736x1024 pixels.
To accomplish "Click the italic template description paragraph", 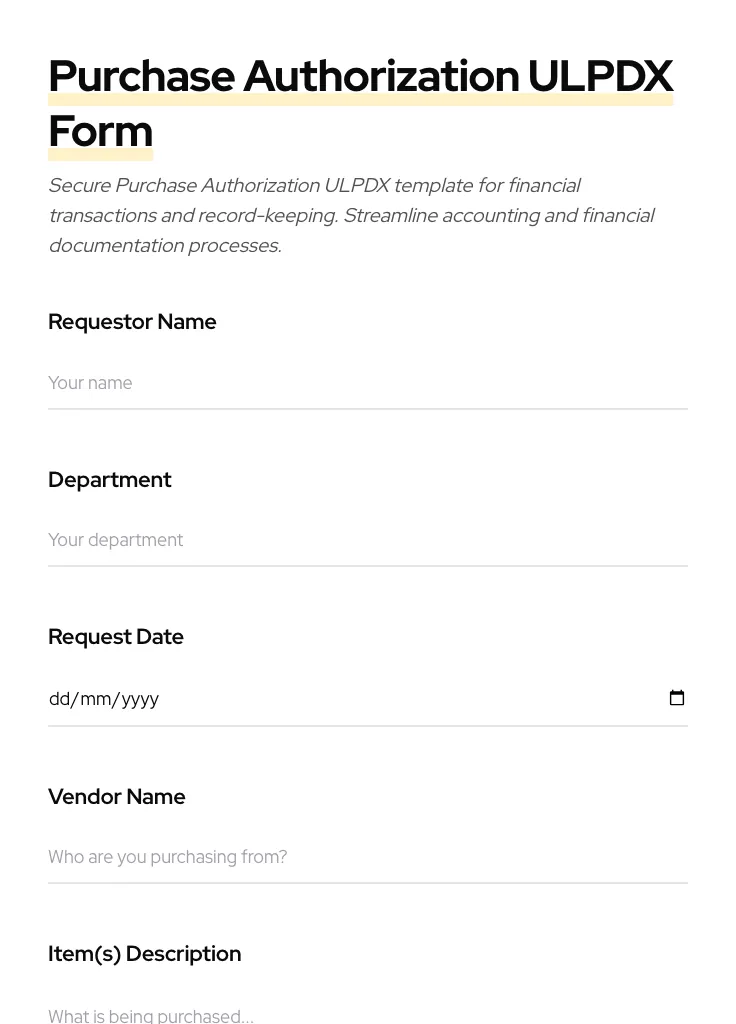I will point(352,215).
